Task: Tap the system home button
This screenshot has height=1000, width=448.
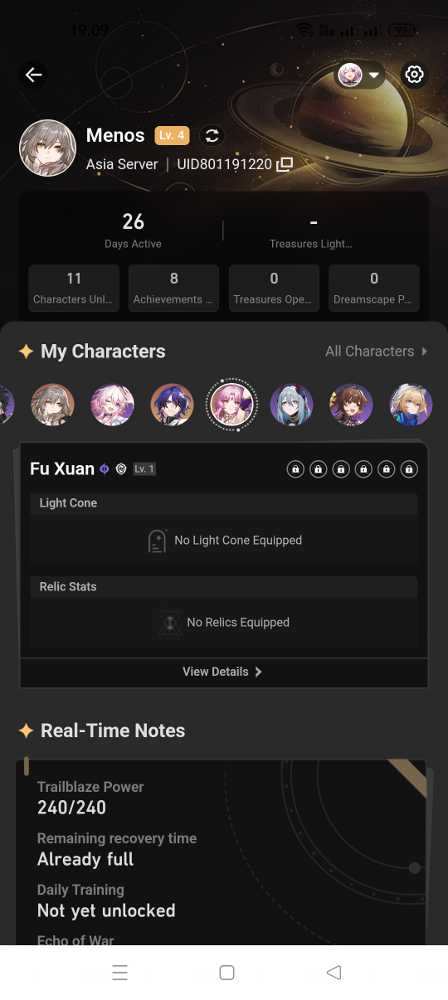Action: tap(227, 972)
